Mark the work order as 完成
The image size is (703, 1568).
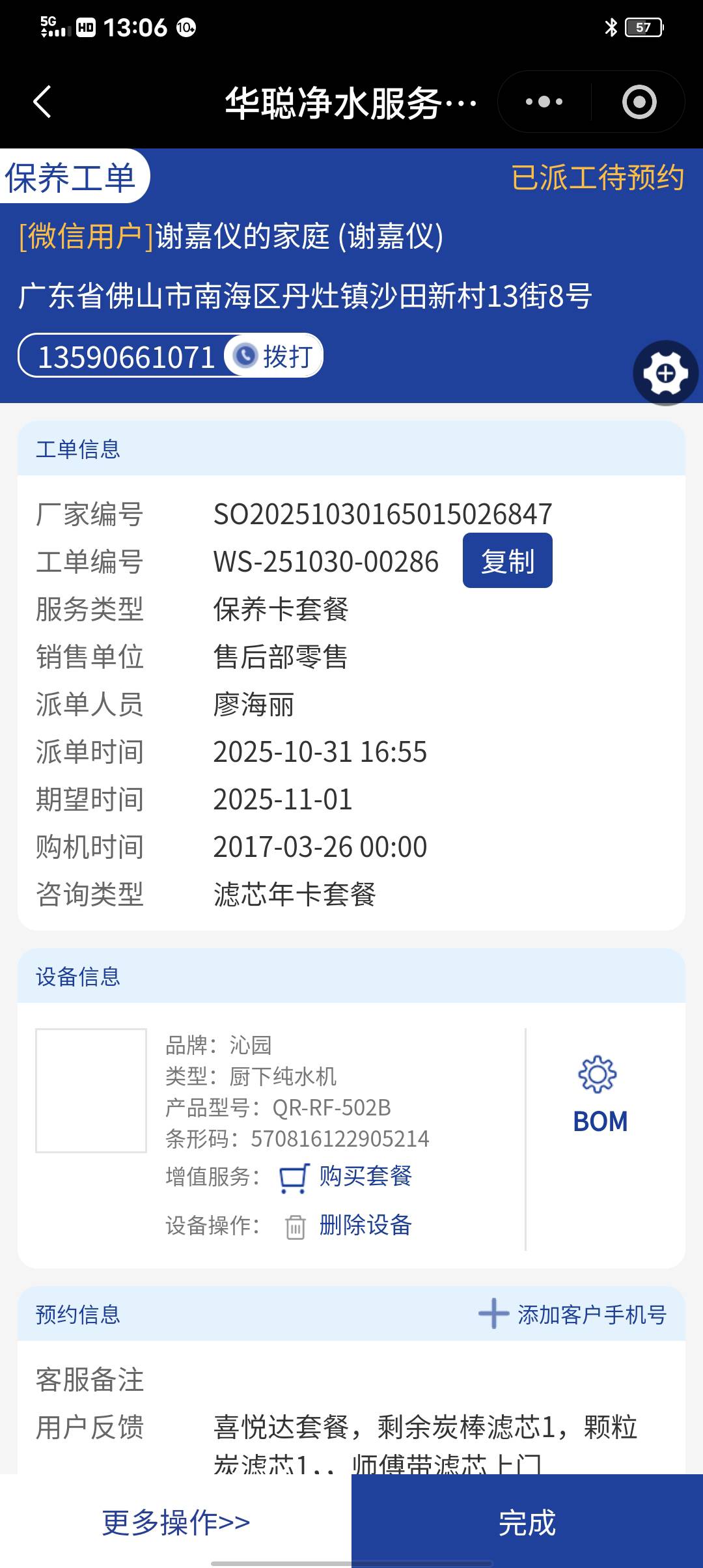point(527,1522)
